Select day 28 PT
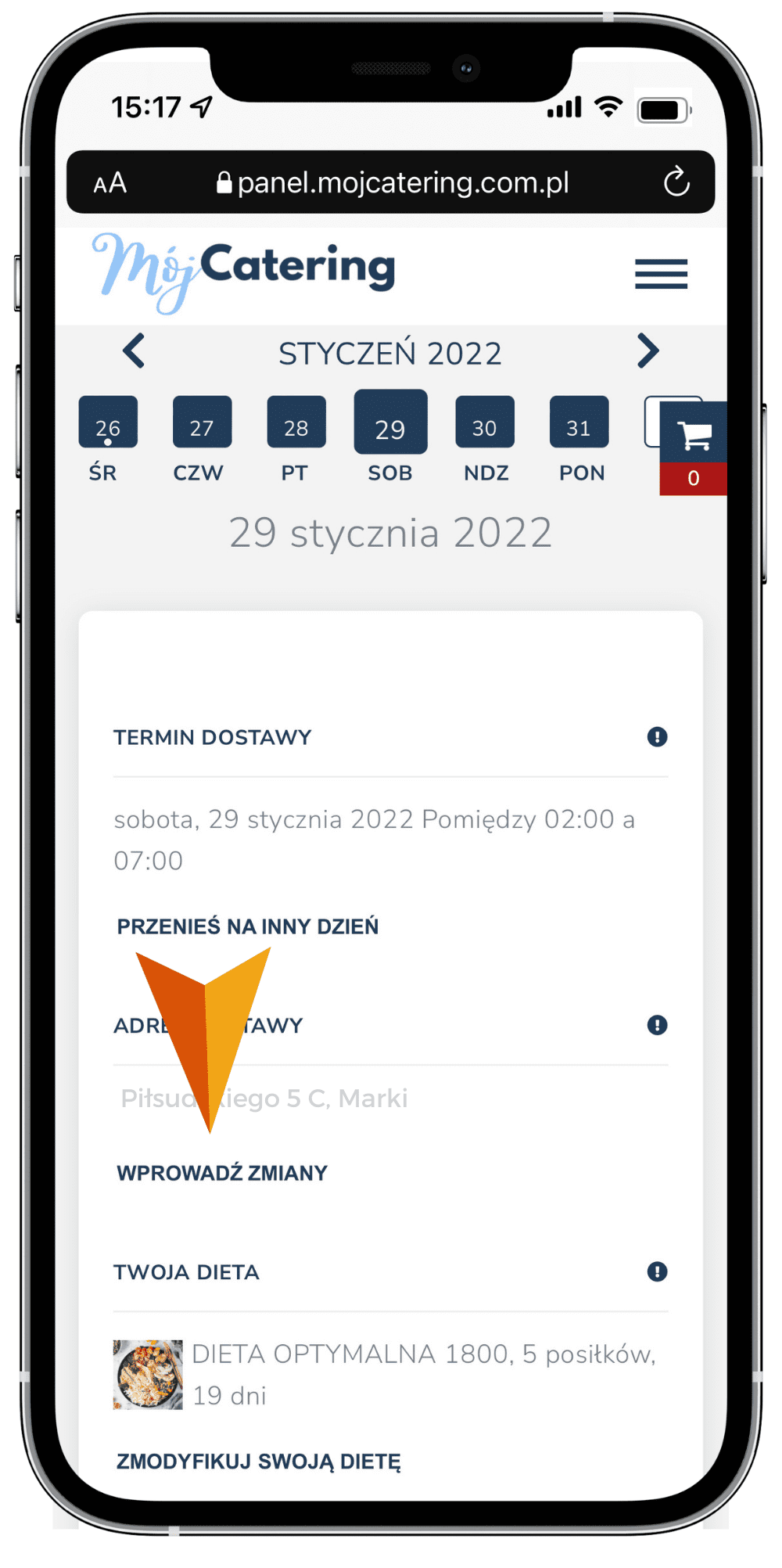782x1568 pixels. (x=296, y=423)
